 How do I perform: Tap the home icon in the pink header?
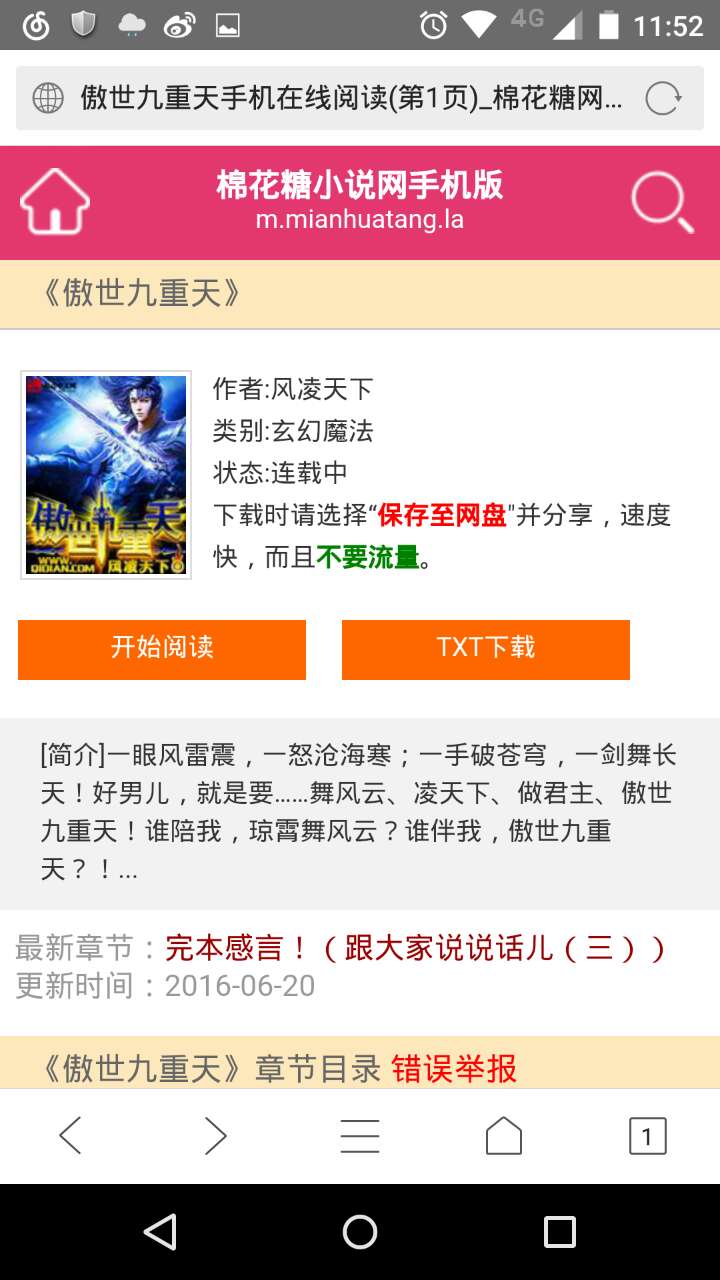pyautogui.click(x=55, y=202)
